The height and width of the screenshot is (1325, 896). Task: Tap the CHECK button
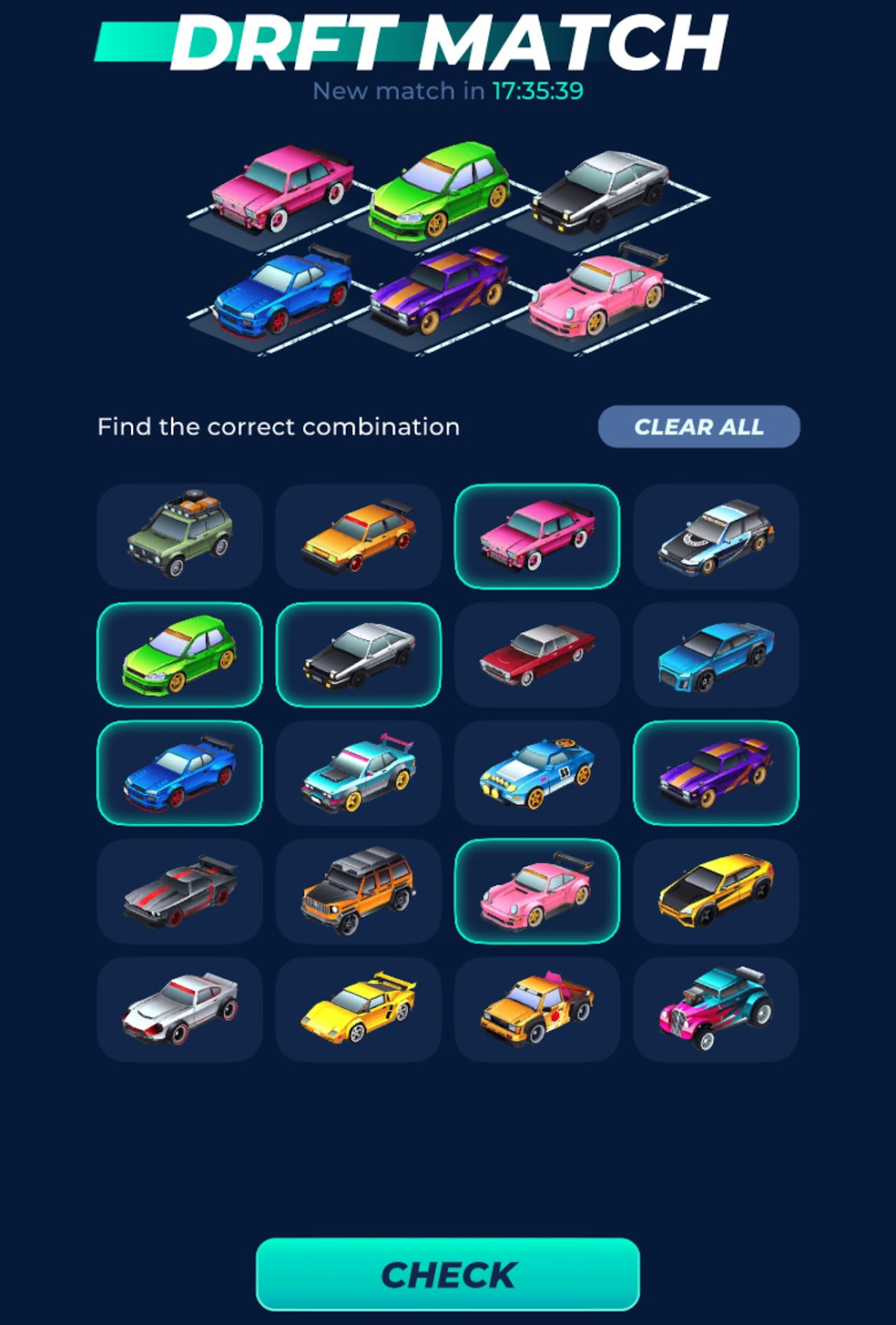tap(447, 1274)
